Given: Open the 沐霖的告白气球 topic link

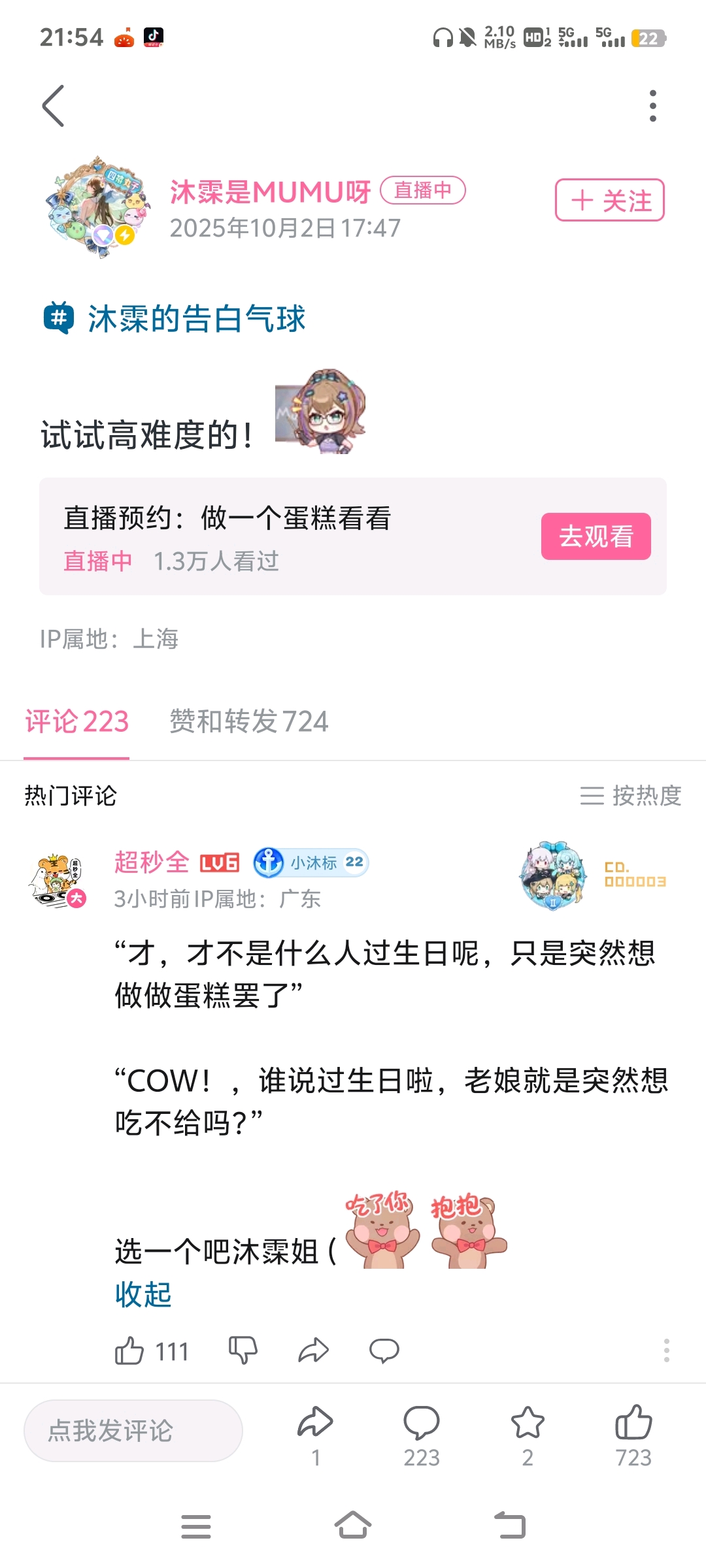Looking at the screenshot, I should tap(196, 319).
